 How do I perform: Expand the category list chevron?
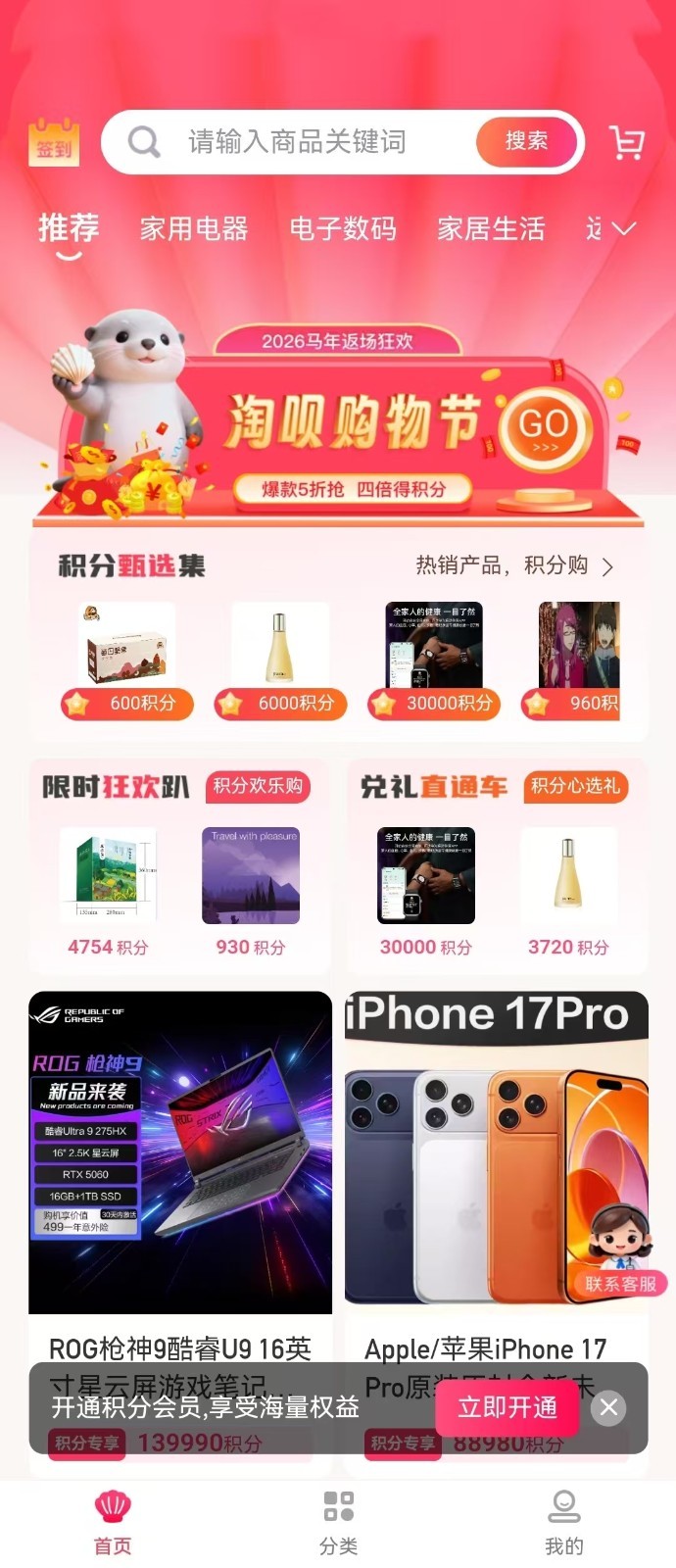pos(623,229)
